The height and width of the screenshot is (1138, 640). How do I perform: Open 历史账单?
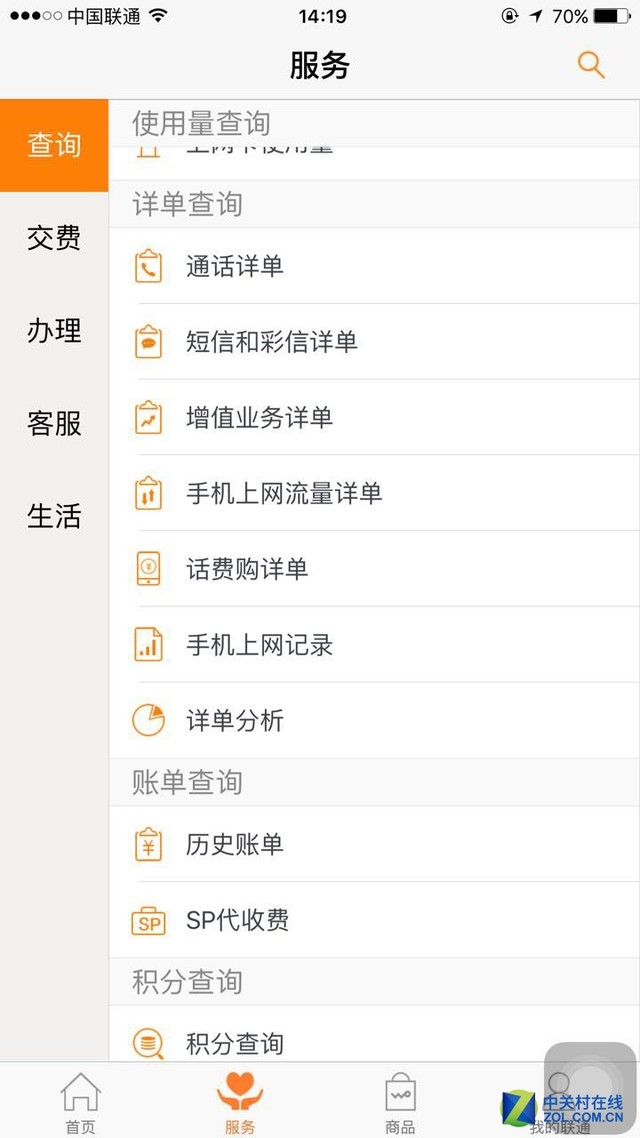tap(235, 844)
